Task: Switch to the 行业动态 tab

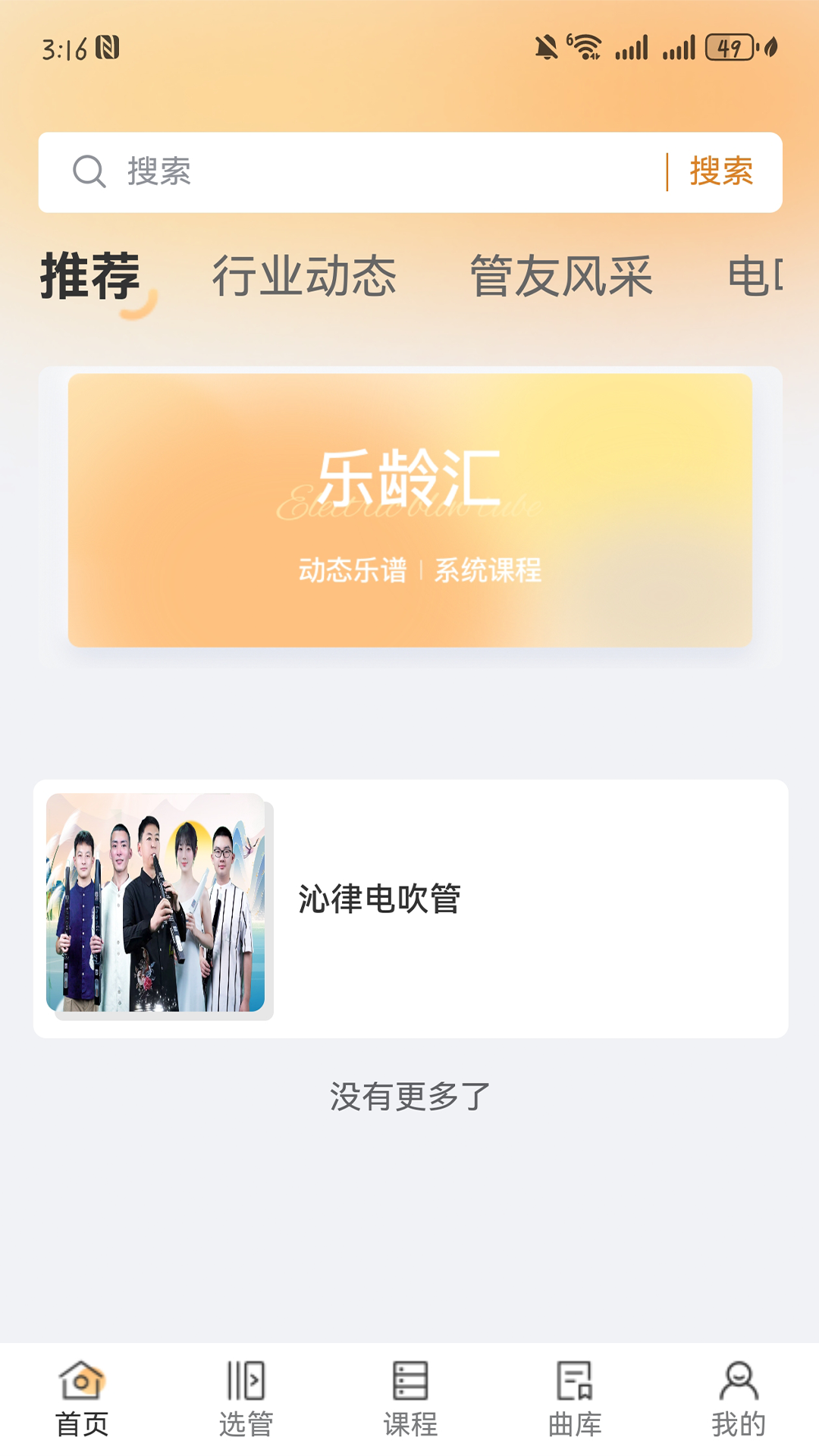Action: click(306, 277)
